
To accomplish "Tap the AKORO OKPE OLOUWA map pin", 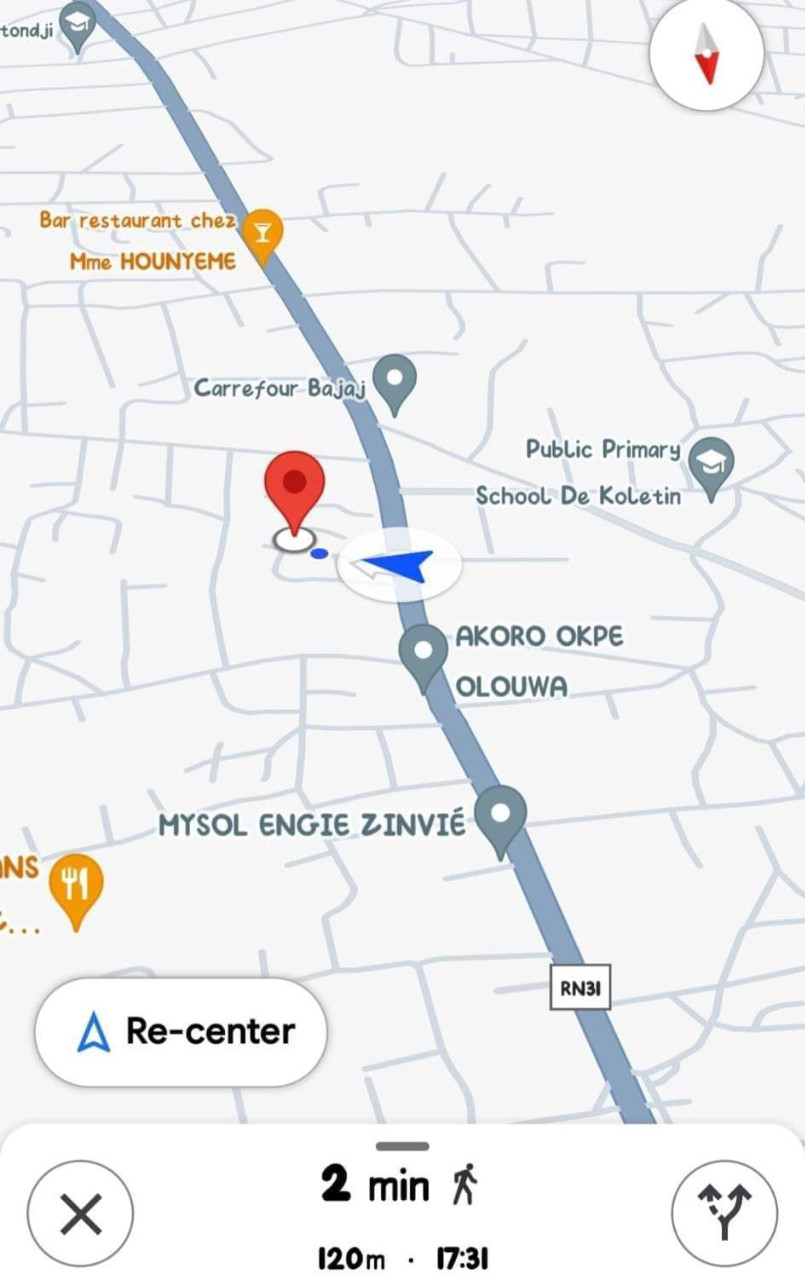I will coord(423,651).
